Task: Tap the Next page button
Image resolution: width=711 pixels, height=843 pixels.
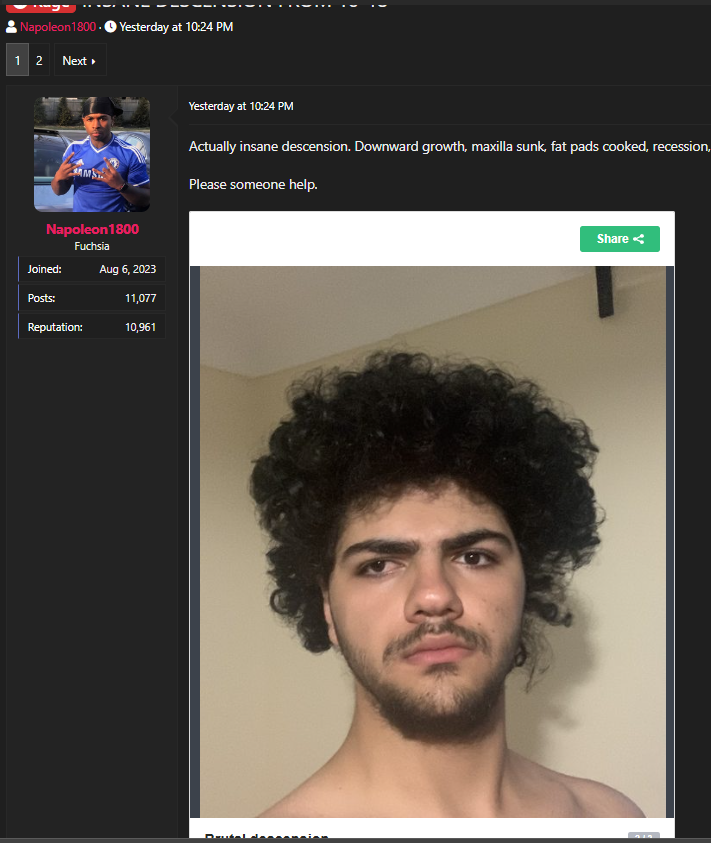Action: tap(79, 61)
